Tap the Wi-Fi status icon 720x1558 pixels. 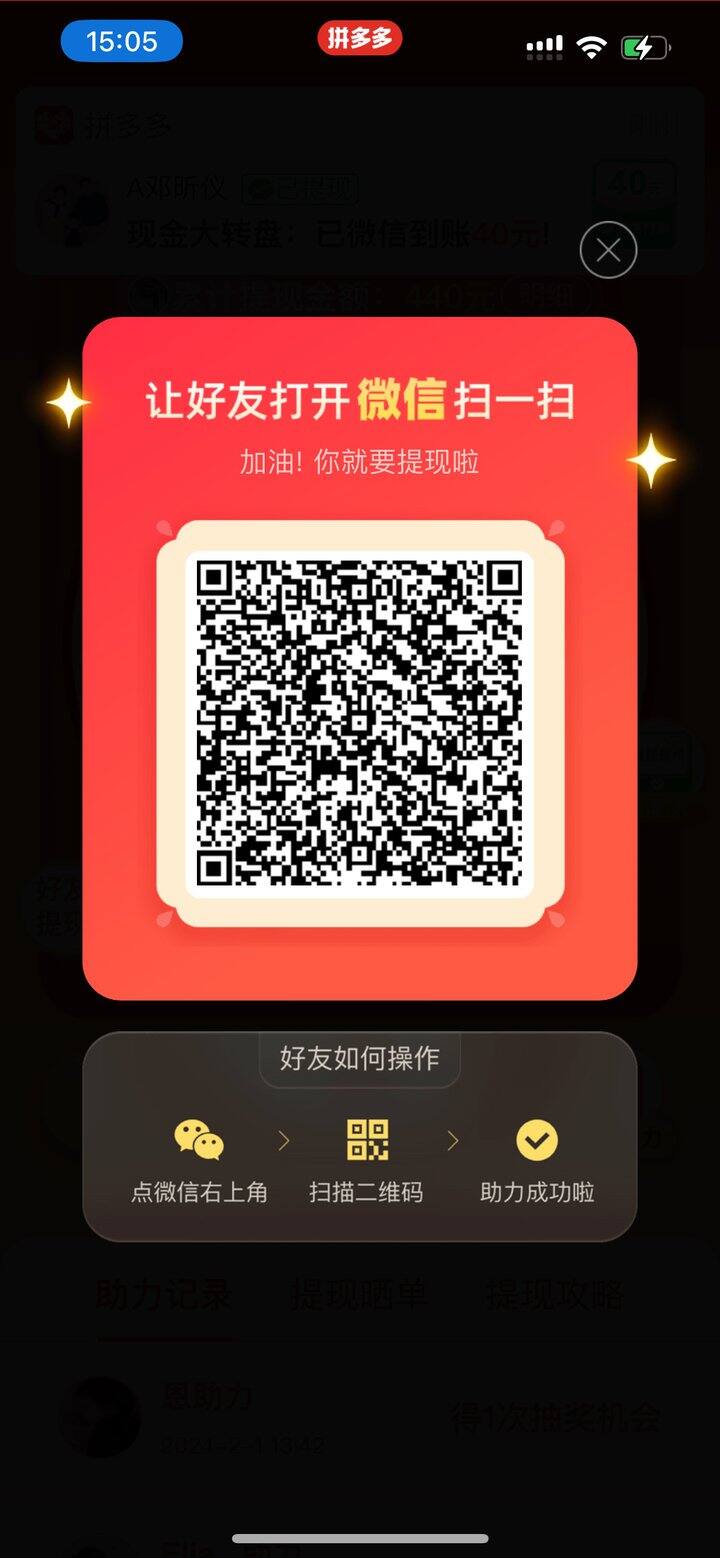[x=590, y=46]
